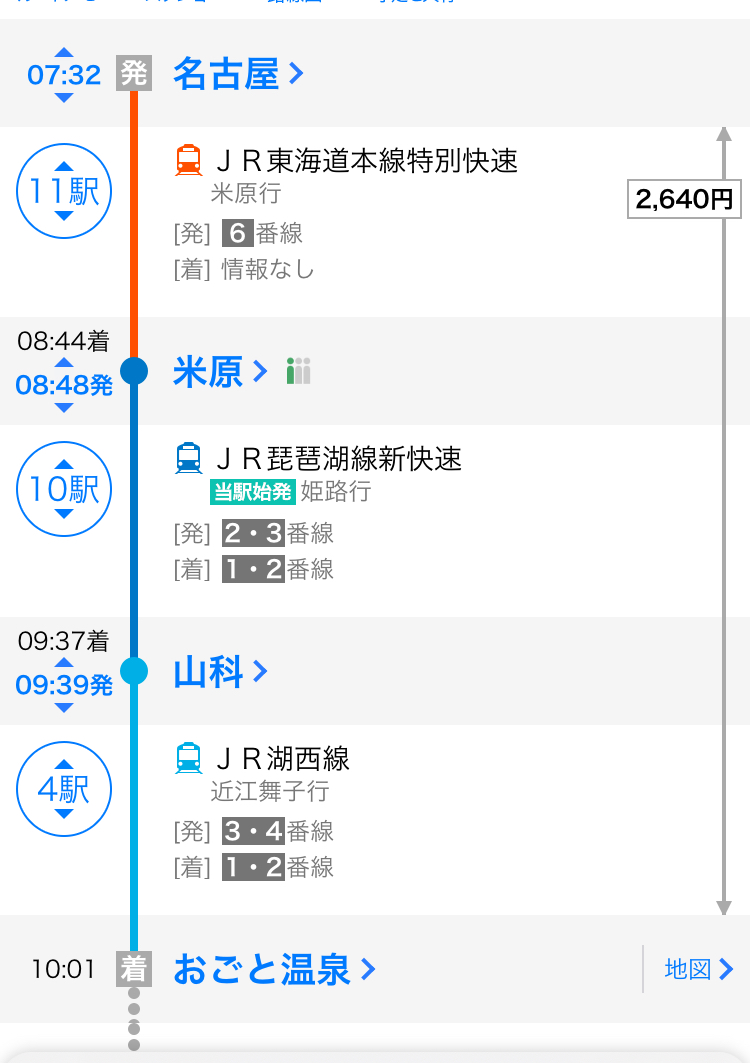This screenshot has height=1063, width=750.
Task: Click the up arrow above 07:32 for earlier departure
Action: click(x=62, y=52)
